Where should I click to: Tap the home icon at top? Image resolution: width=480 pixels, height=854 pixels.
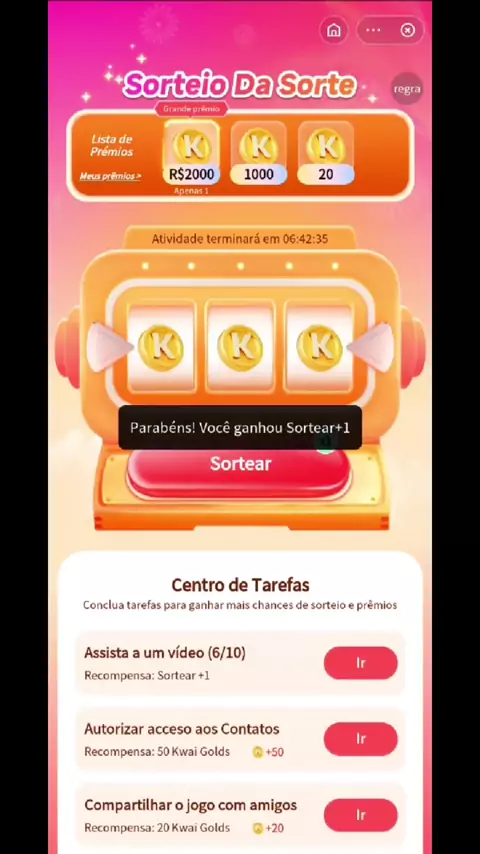[333, 30]
